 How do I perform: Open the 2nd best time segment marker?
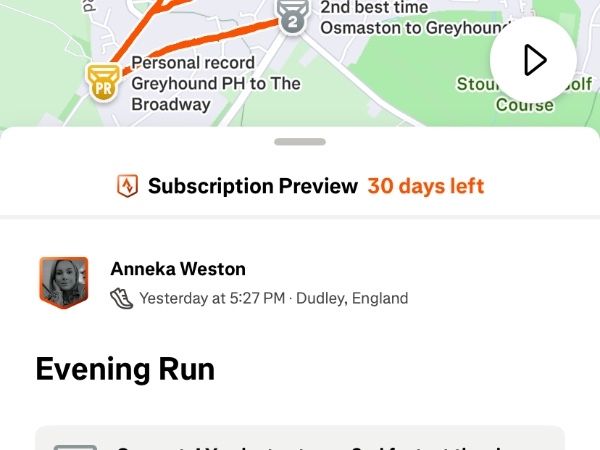pyautogui.click(x=292, y=17)
